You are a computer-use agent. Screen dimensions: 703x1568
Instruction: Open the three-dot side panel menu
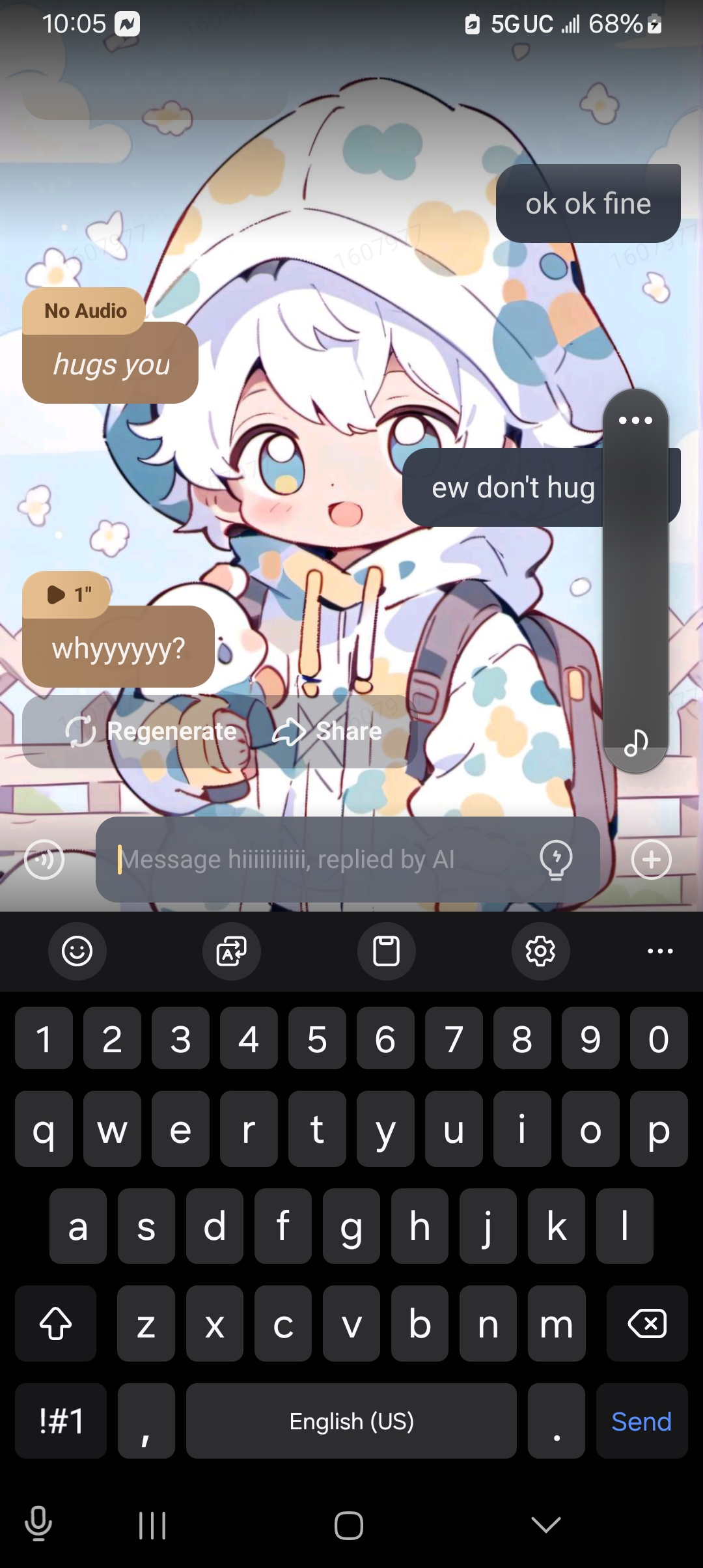[x=635, y=420]
